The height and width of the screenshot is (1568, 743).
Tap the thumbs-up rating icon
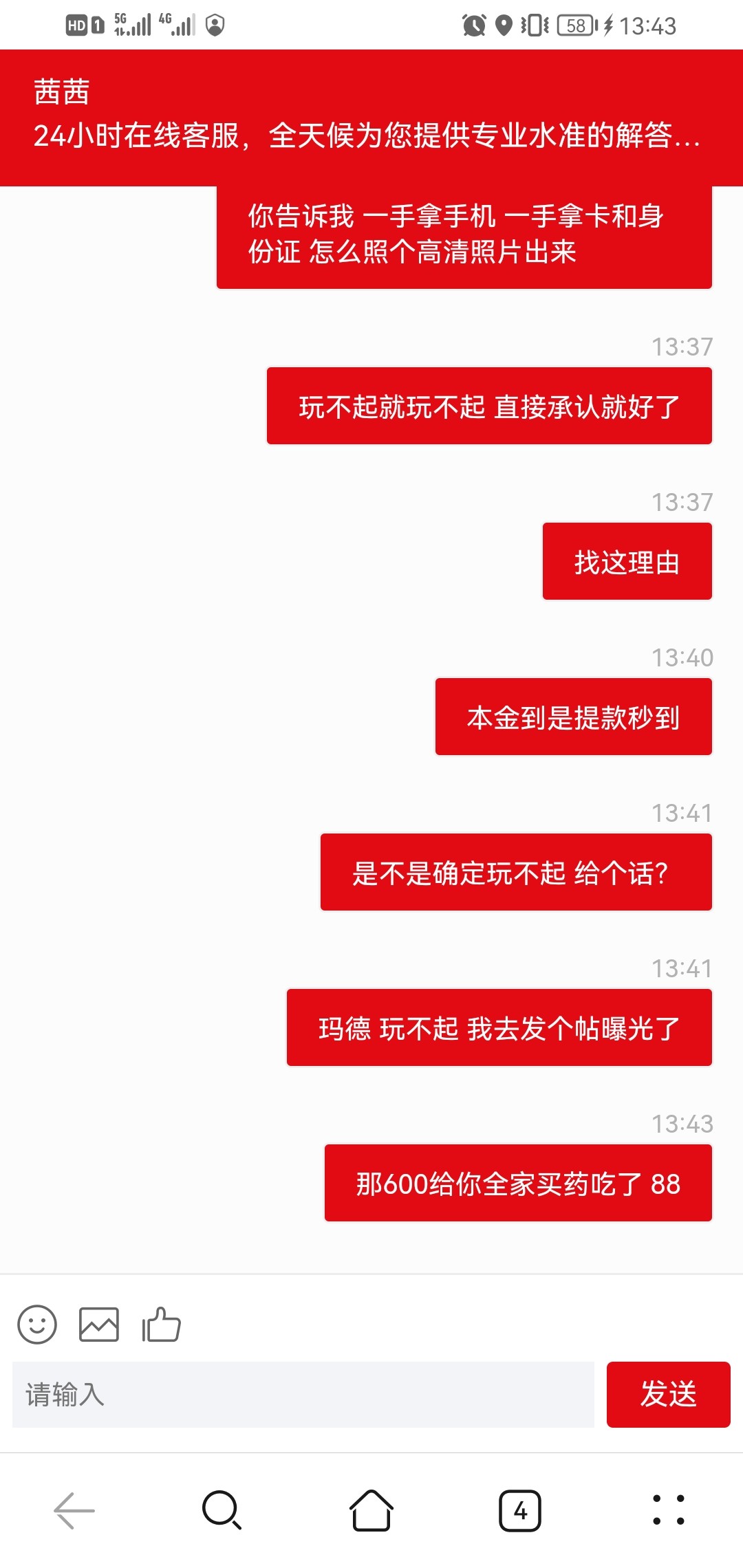tap(161, 1324)
